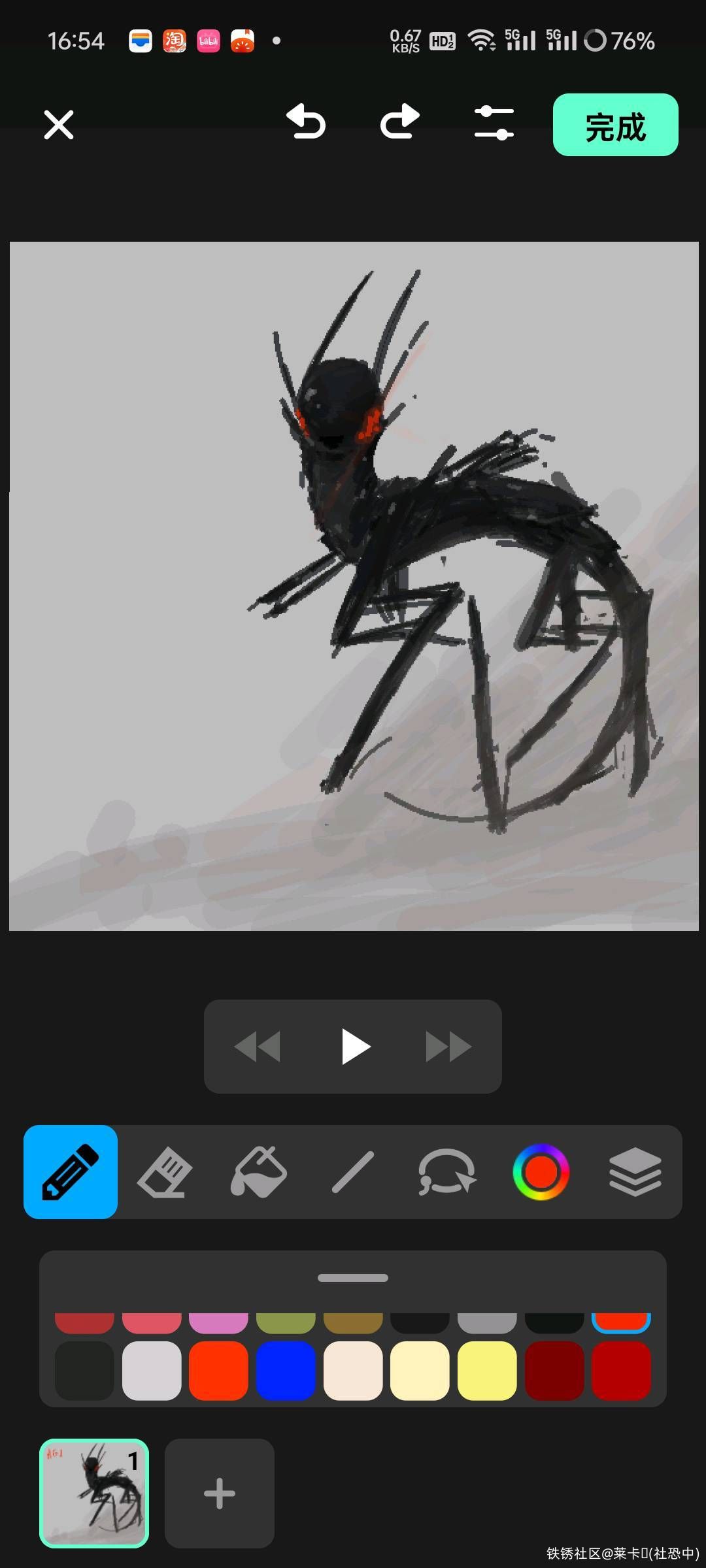Jump to the previous frame

[x=258, y=1047]
